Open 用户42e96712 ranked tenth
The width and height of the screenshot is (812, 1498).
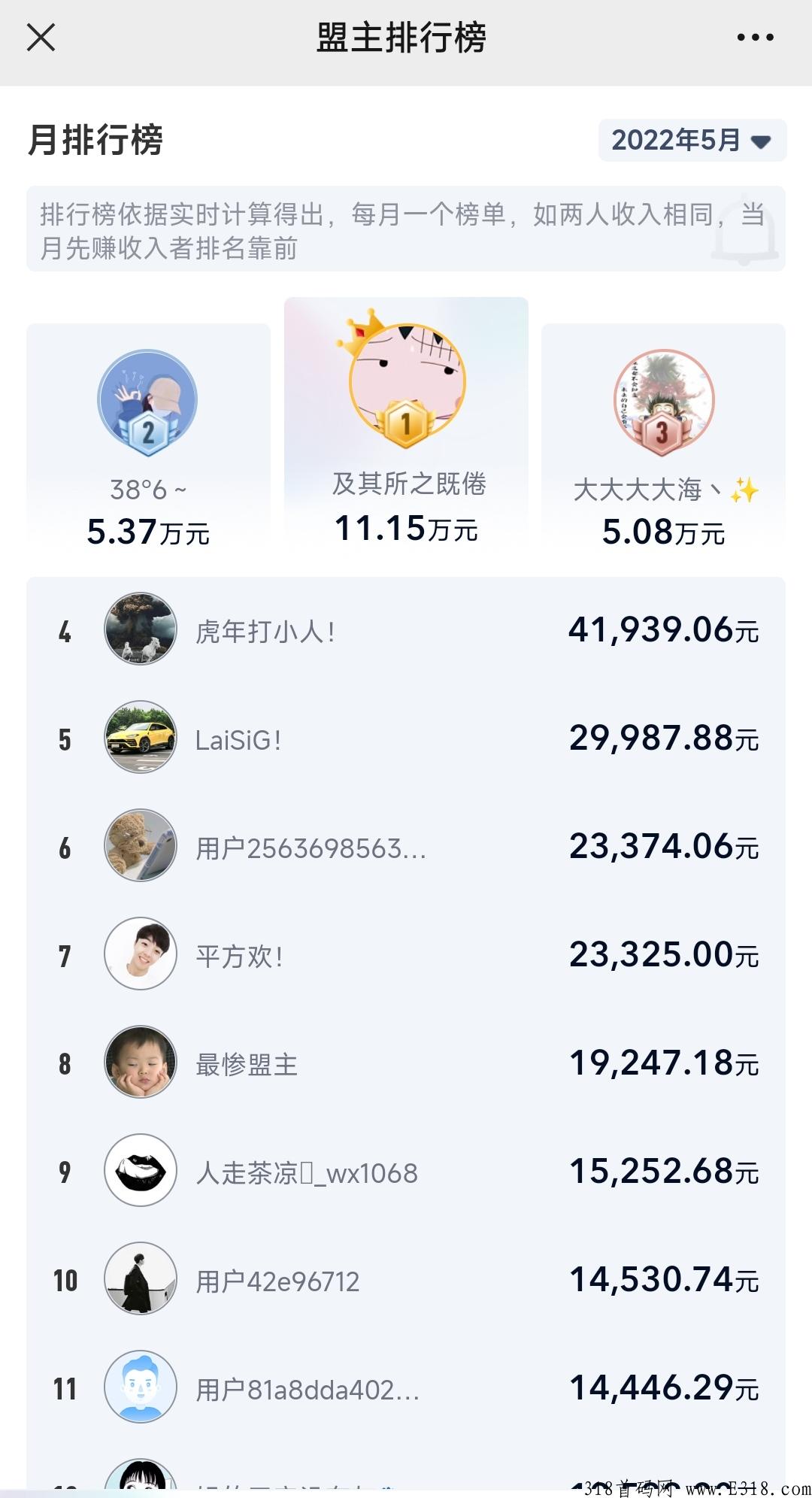(406, 1280)
